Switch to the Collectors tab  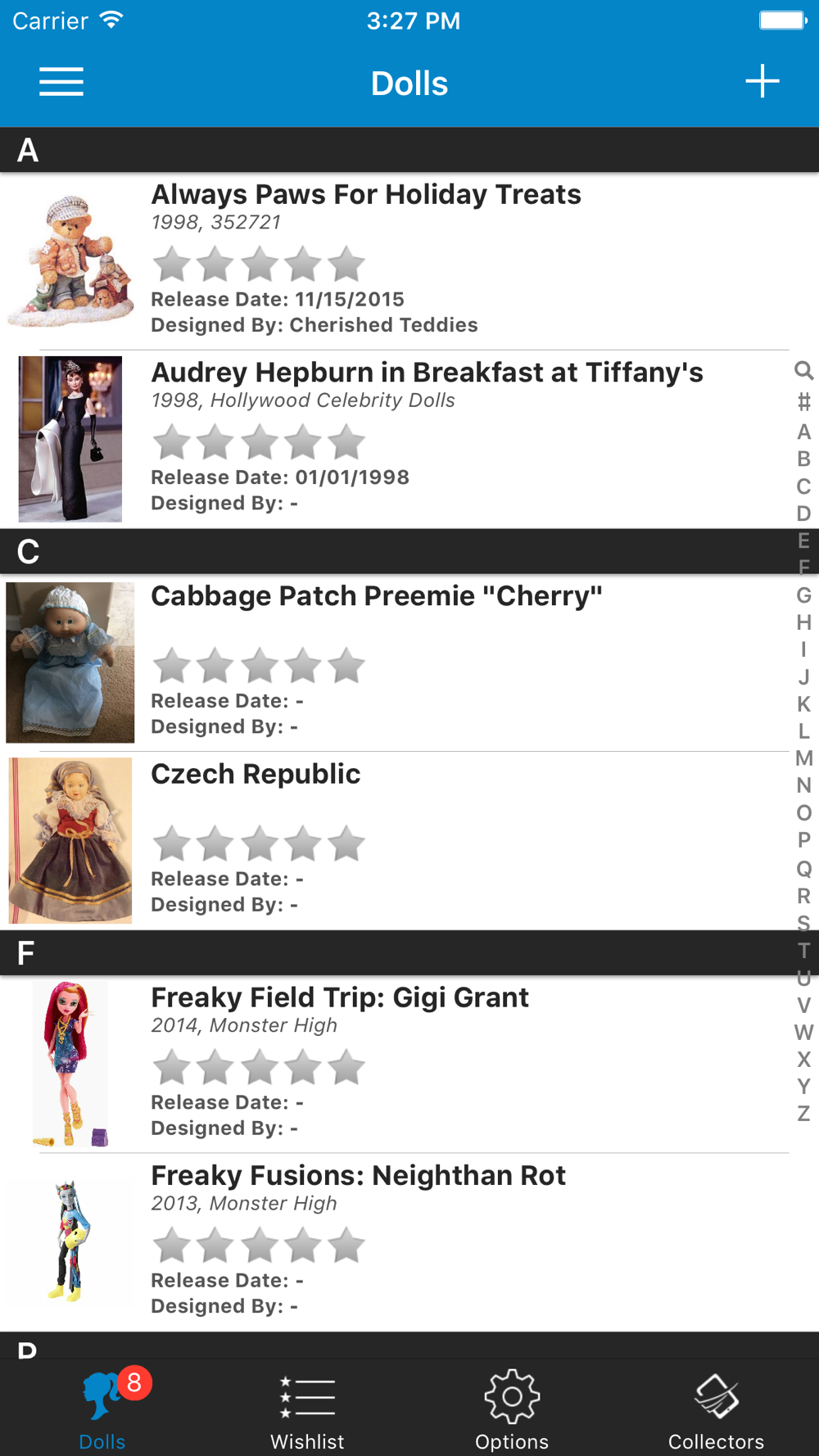(x=717, y=1410)
